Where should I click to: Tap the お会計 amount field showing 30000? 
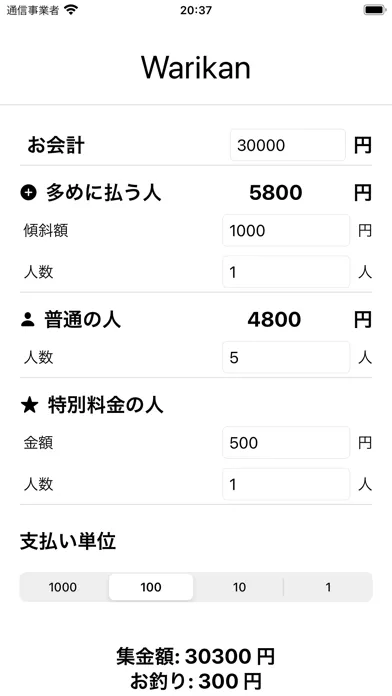click(288, 145)
